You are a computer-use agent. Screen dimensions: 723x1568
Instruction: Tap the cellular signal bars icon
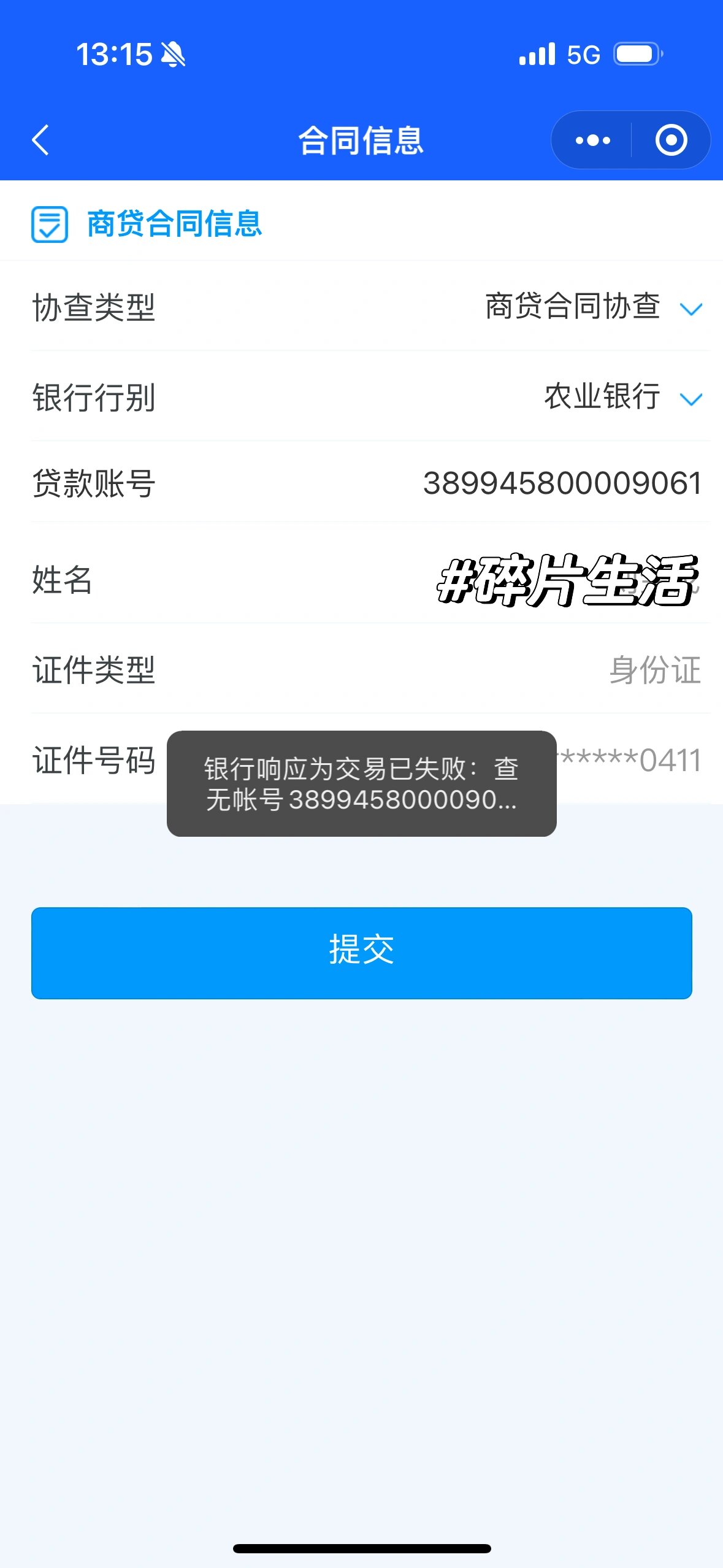tap(537, 54)
